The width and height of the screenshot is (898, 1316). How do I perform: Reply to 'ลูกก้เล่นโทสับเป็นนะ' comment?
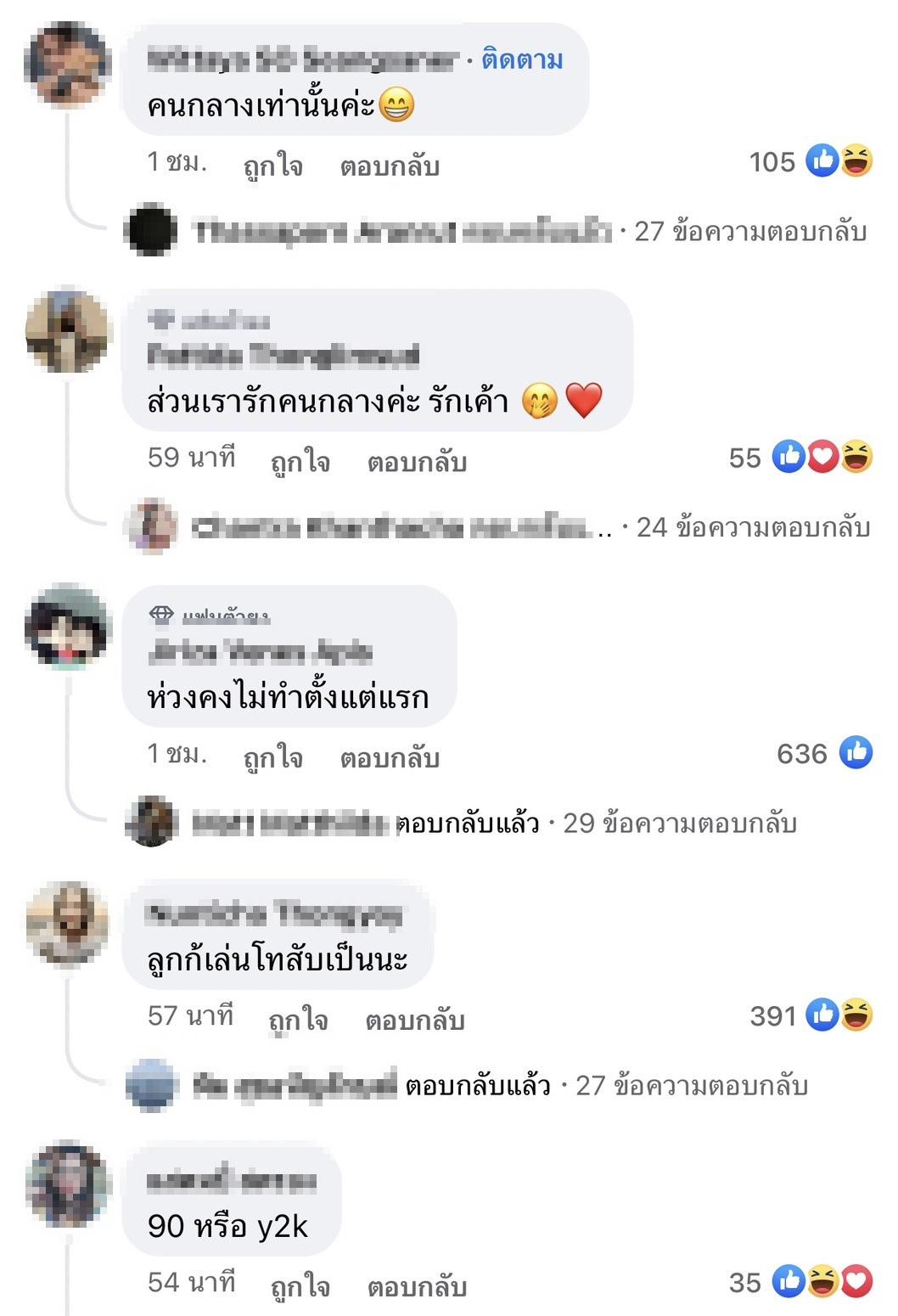pyautogui.click(x=415, y=1019)
